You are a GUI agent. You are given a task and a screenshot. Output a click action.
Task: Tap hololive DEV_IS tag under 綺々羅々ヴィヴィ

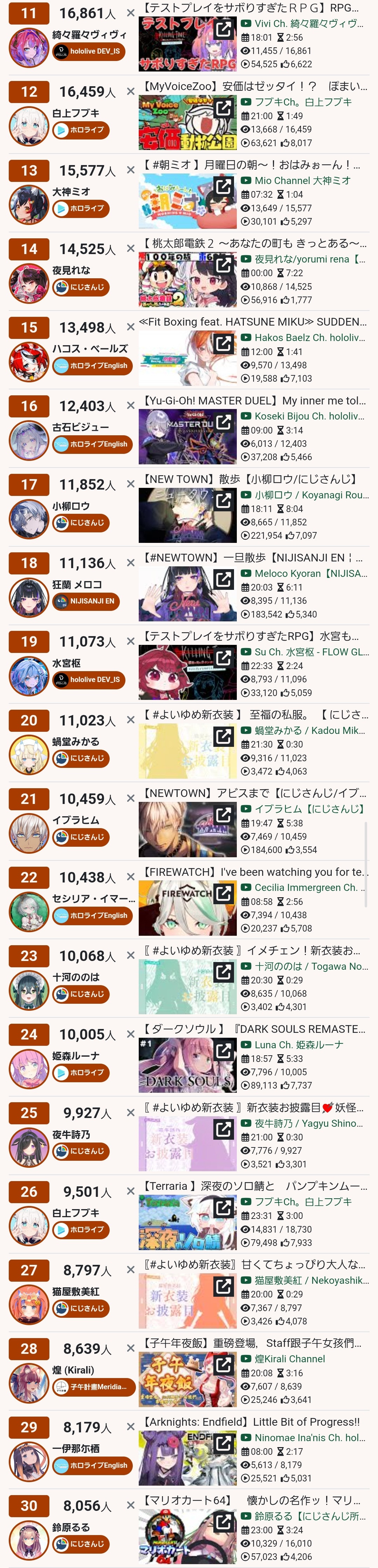click(x=89, y=51)
